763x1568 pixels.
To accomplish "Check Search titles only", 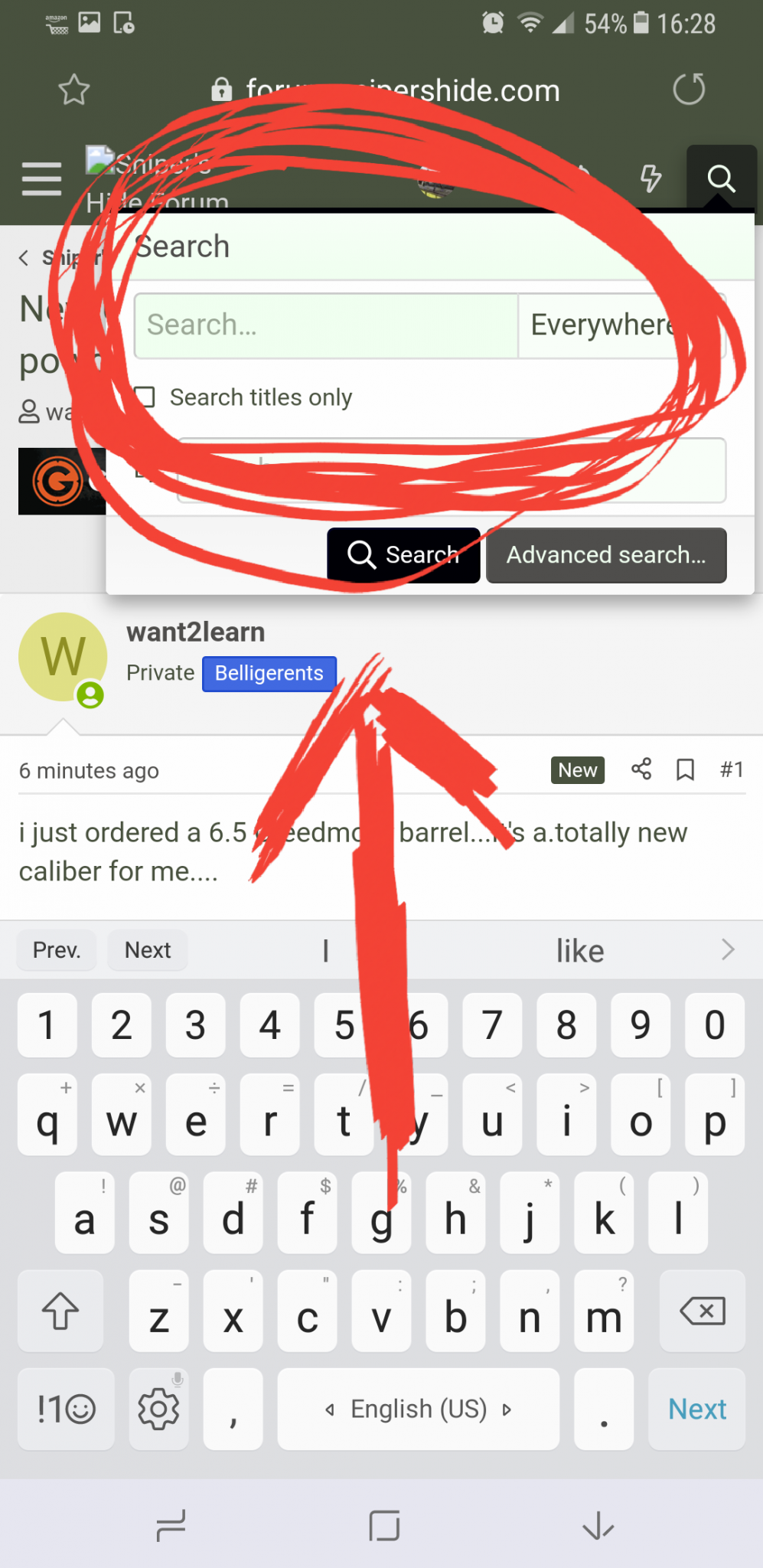I will click(145, 397).
